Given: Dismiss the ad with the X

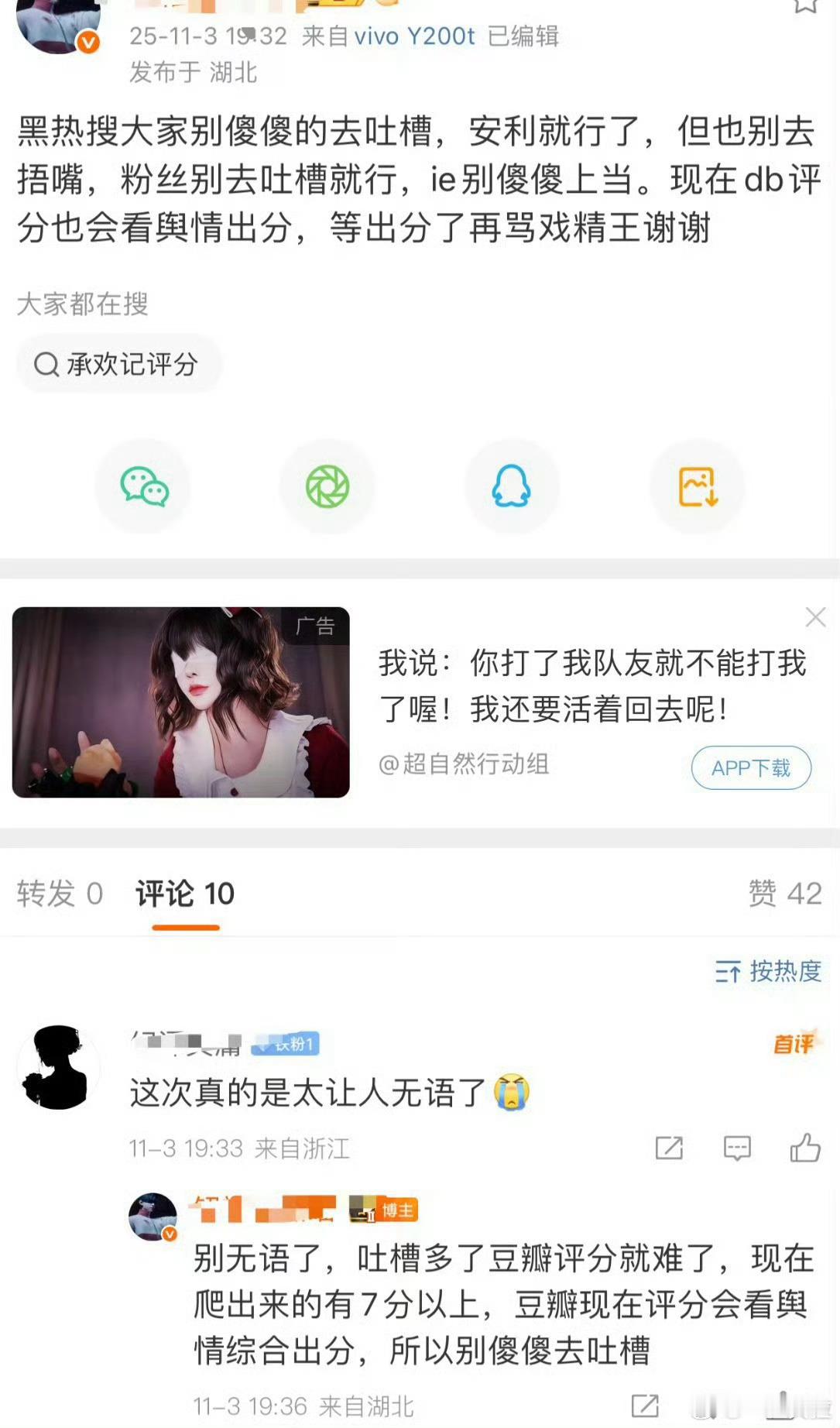Looking at the screenshot, I should (815, 618).
